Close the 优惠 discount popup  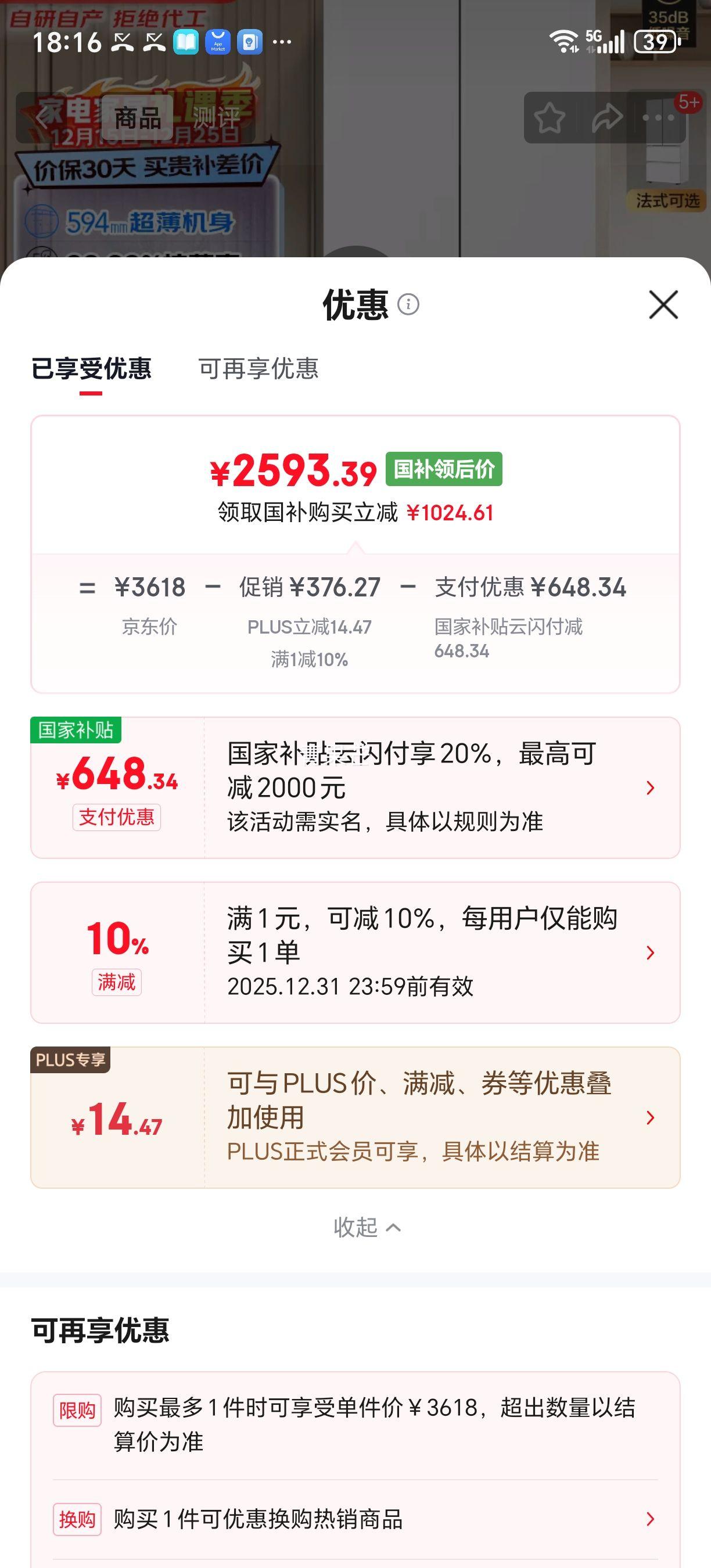663,305
